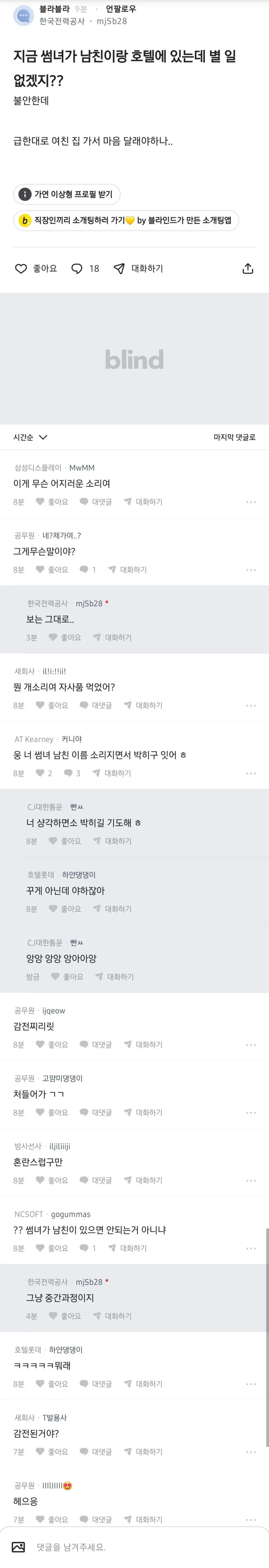Like 커니야's comment from AT Kearney
269x1568 pixels.
pos(44,773)
